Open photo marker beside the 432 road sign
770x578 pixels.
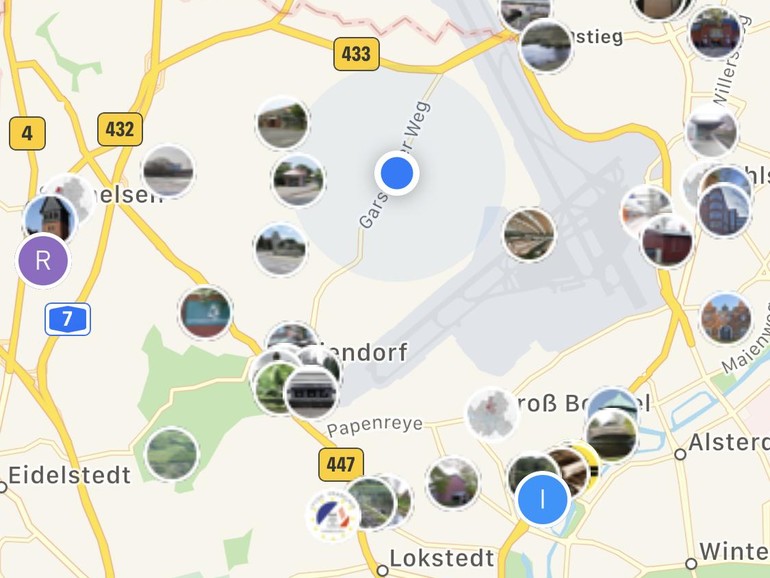168,171
